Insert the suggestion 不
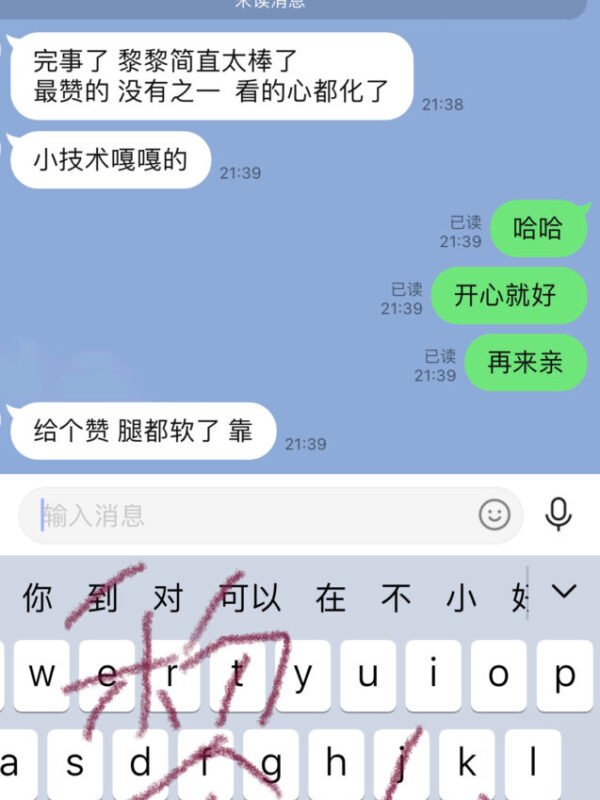Screen dimensions: 600x800 [396, 598]
